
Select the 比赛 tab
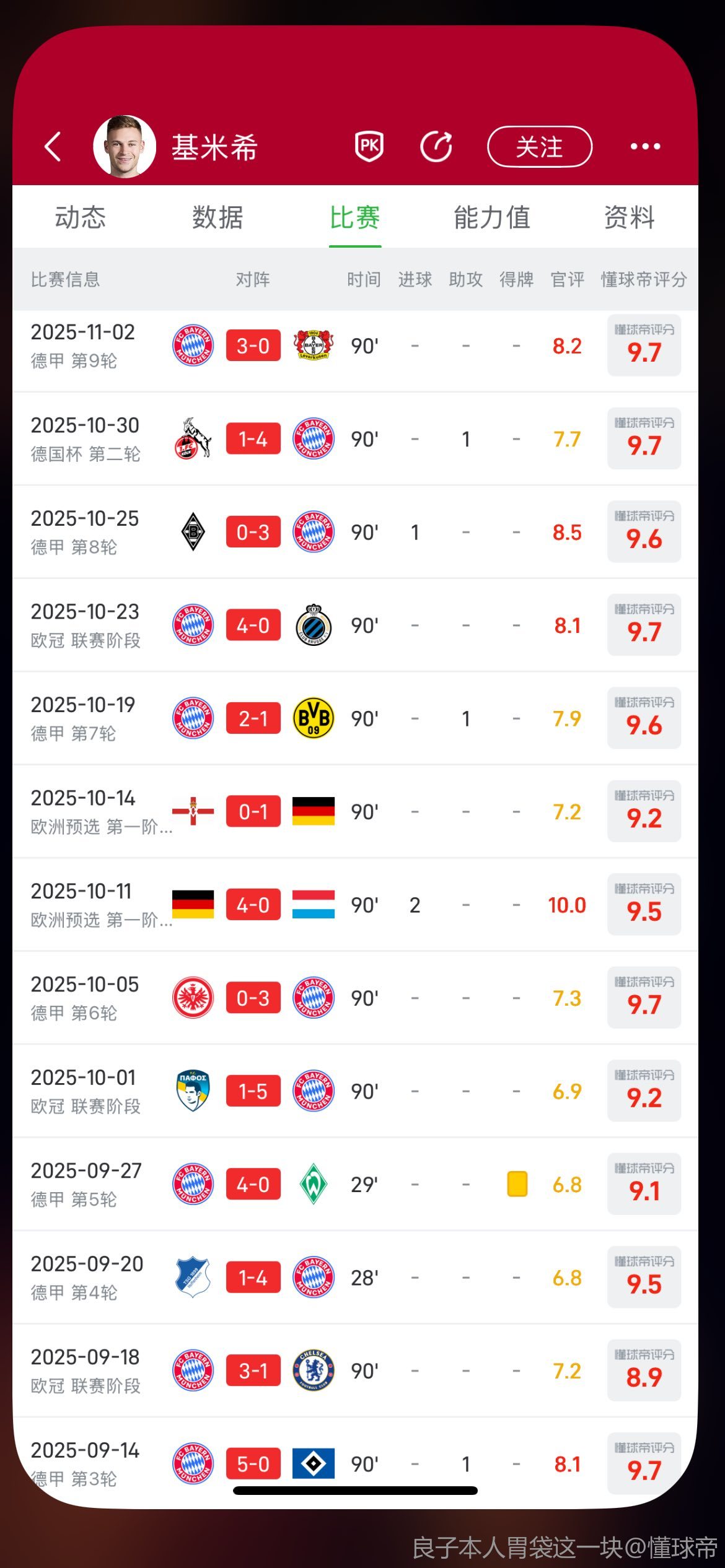point(354,217)
